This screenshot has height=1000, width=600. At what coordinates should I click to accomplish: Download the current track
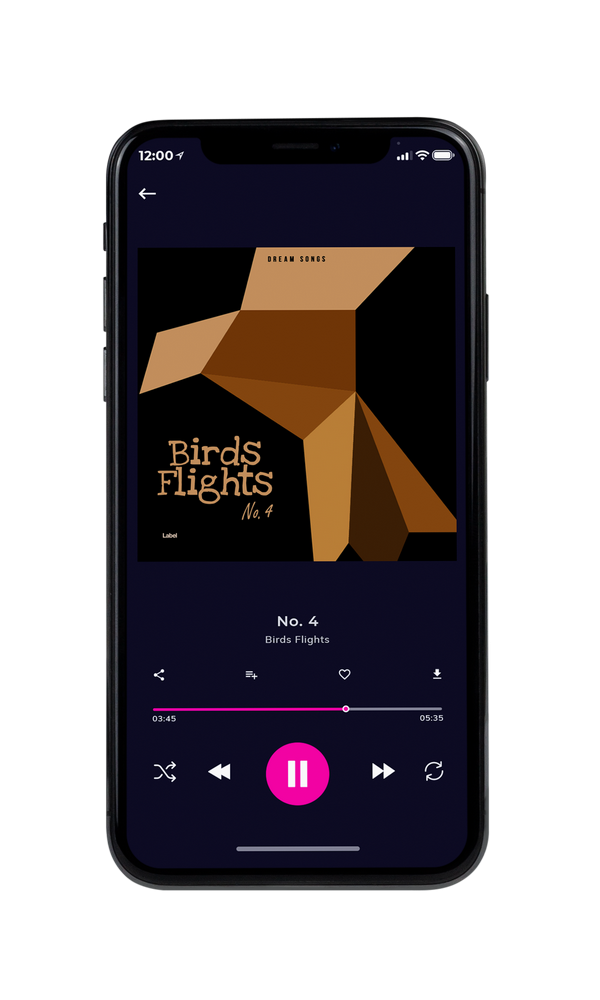[x=437, y=674]
